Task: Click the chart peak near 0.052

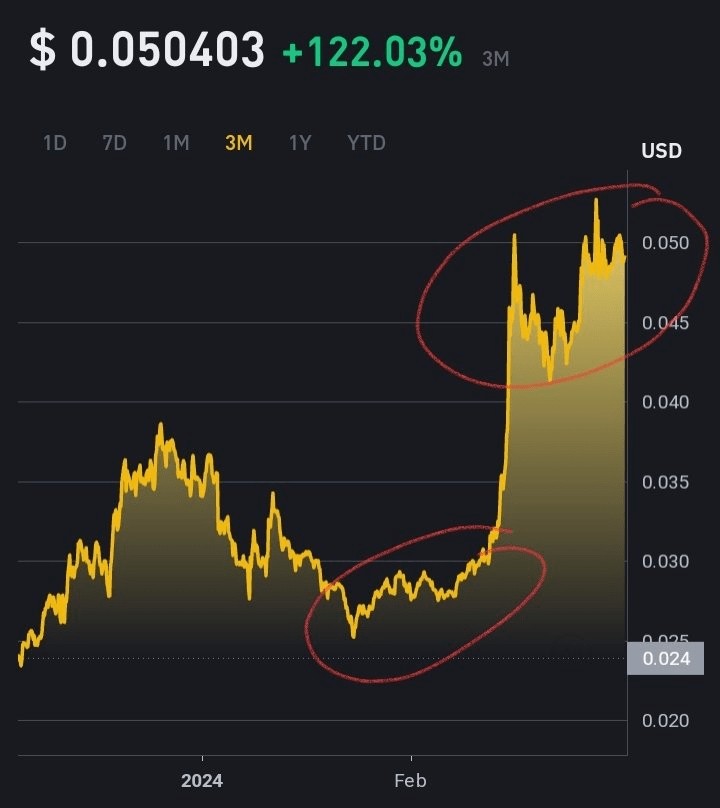Action: [x=595, y=200]
